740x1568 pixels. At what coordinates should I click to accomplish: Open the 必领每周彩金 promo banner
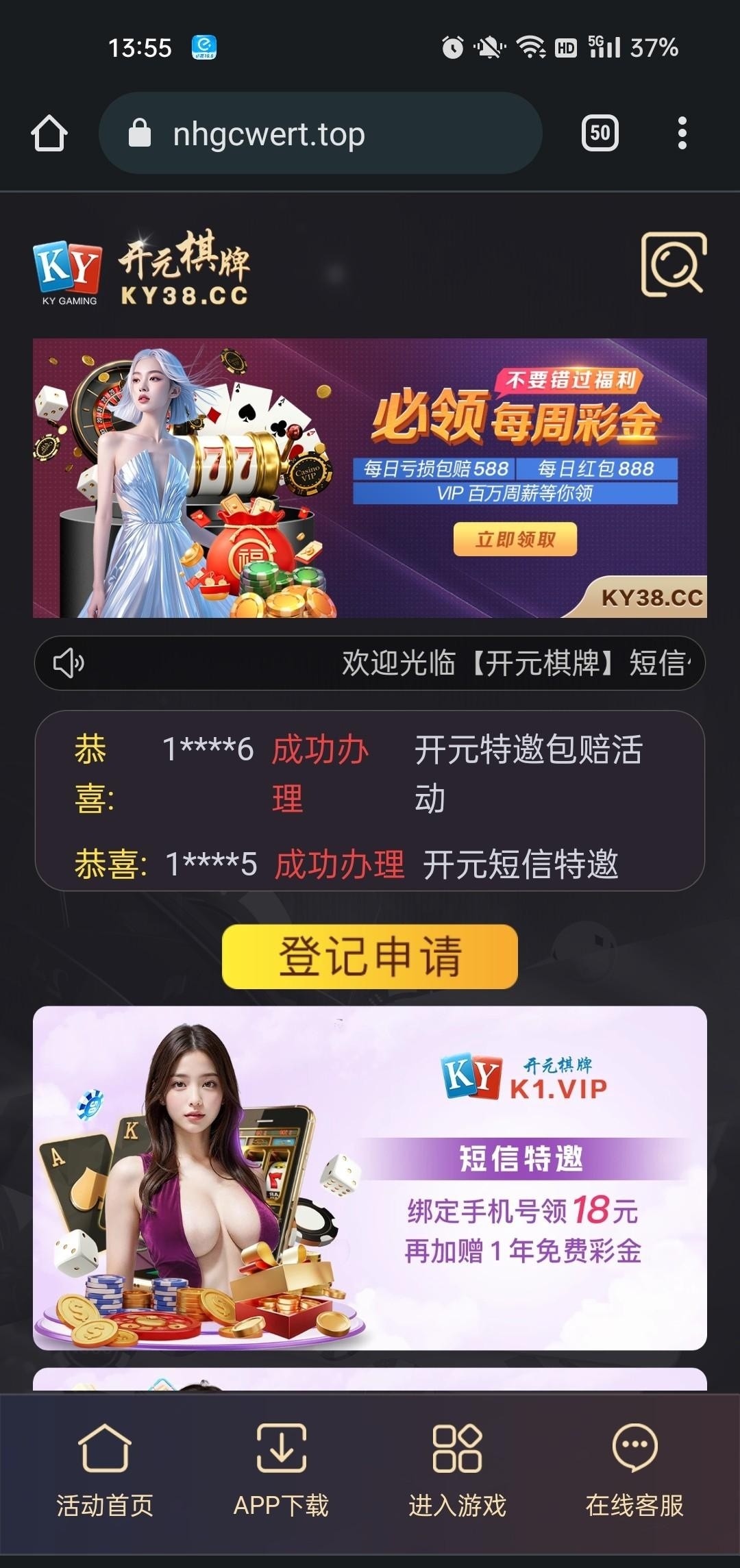pos(370,478)
